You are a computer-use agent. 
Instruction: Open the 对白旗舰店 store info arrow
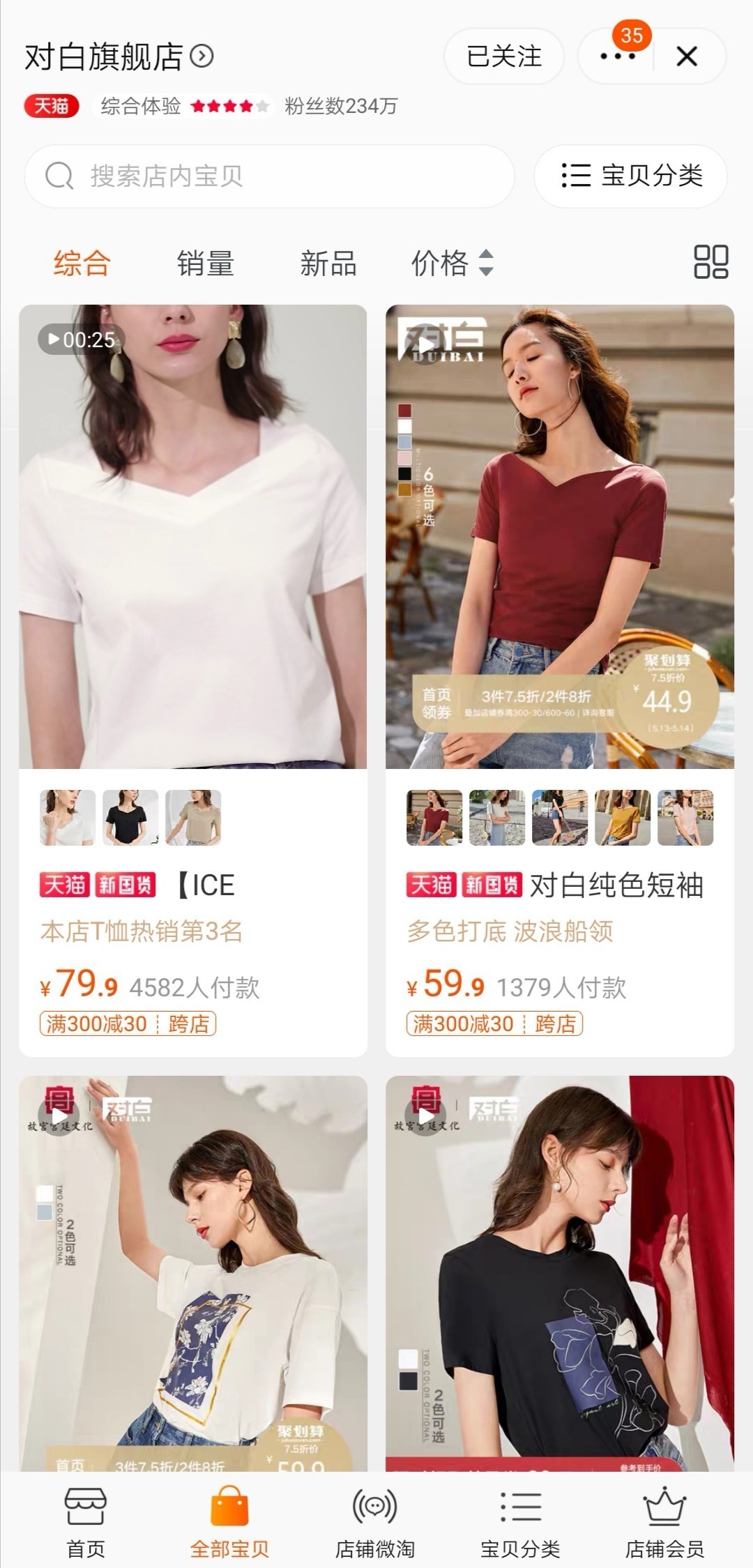201,56
